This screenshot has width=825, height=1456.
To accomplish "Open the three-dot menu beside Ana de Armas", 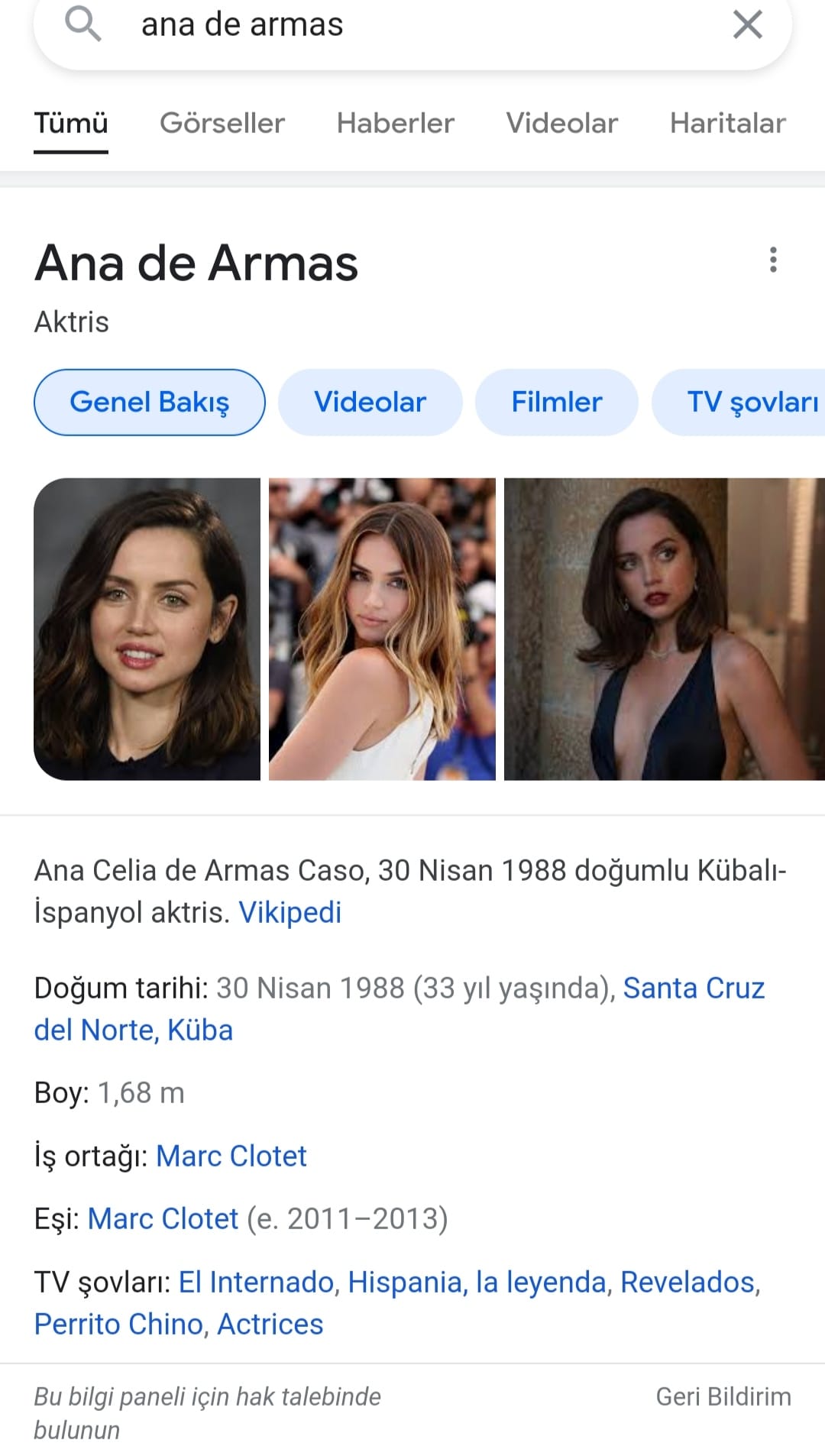I will point(773,260).
